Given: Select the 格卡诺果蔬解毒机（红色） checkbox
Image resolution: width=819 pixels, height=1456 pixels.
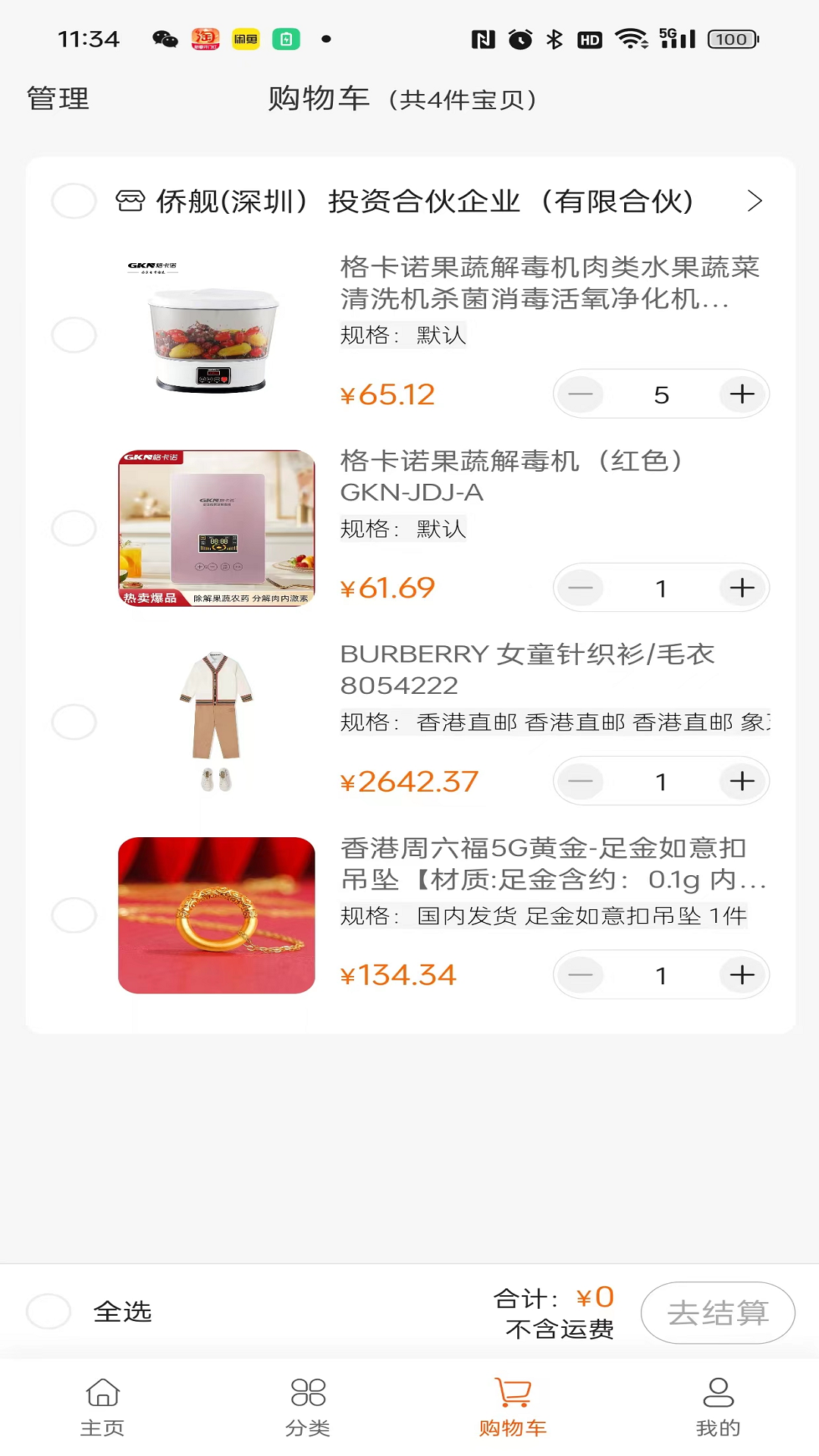Looking at the screenshot, I should (74, 528).
